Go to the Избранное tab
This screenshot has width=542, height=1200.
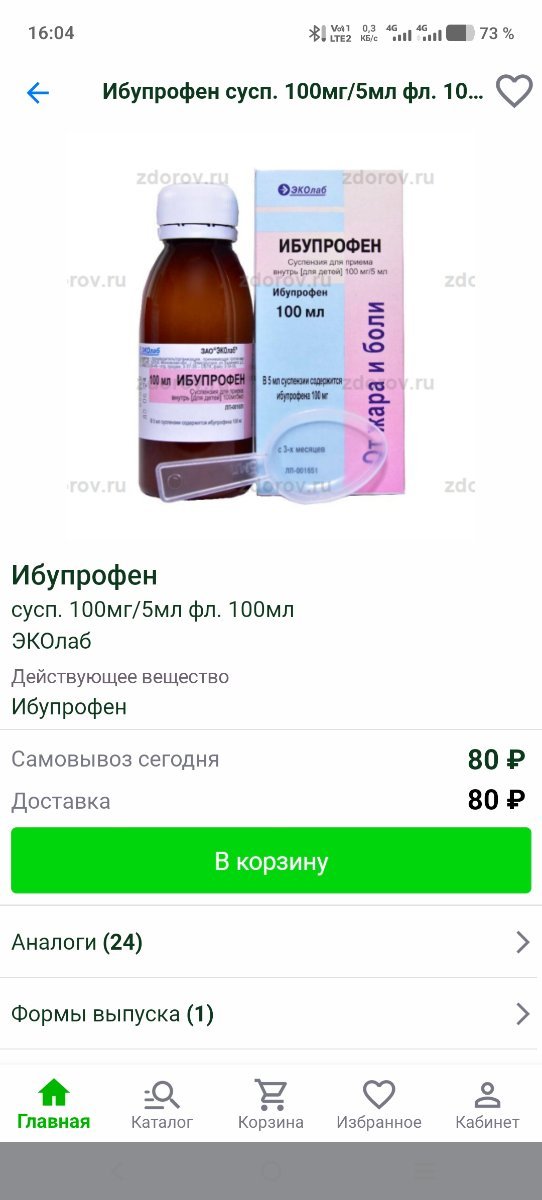379,1105
